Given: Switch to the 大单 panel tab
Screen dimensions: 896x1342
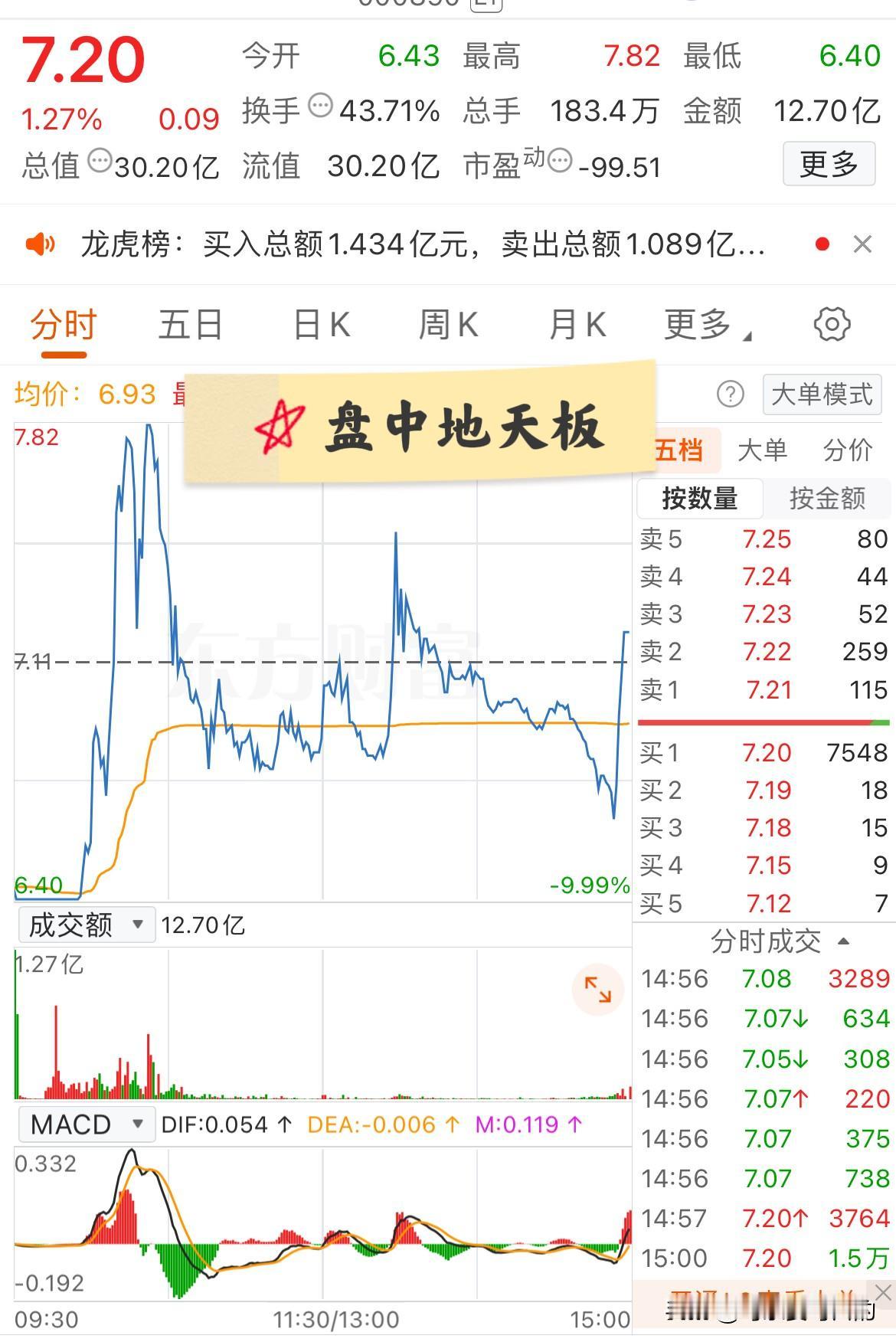Looking at the screenshot, I should point(764,450).
